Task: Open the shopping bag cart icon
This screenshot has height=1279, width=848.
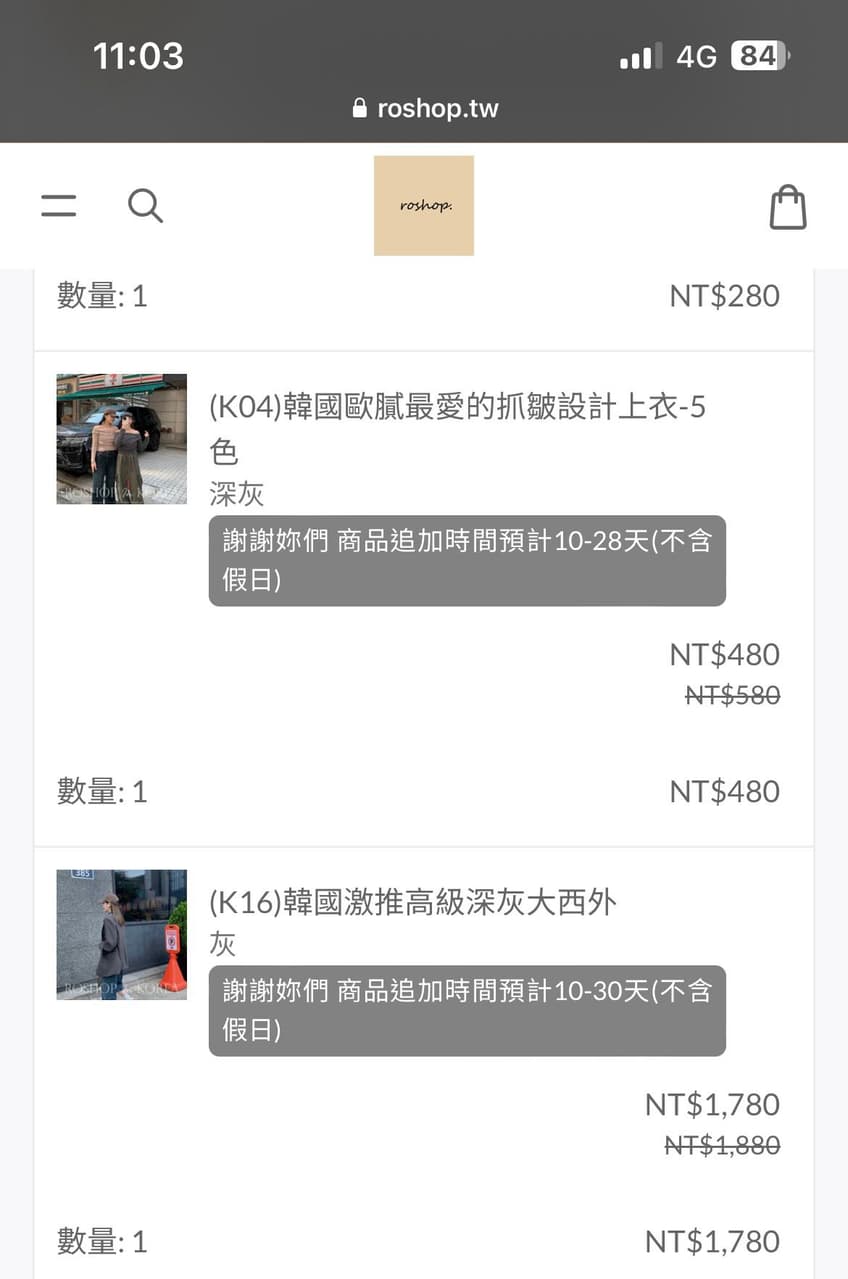Action: click(x=789, y=205)
